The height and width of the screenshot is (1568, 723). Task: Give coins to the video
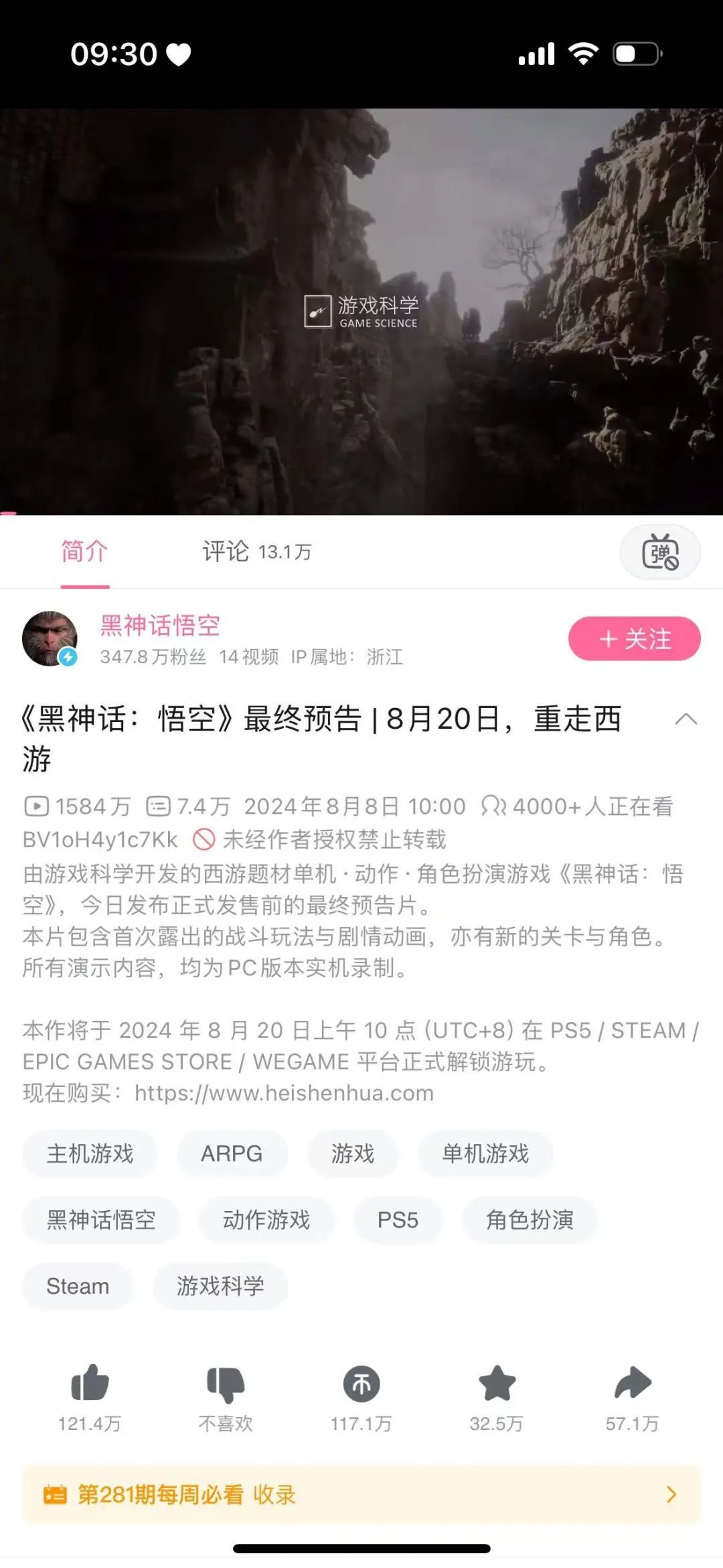click(x=361, y=1383)
